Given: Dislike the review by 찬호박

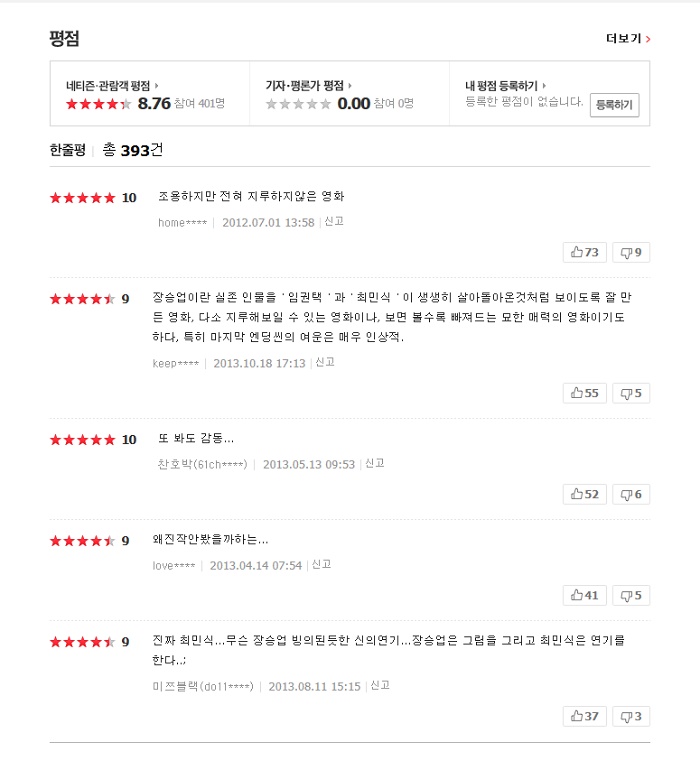Looking at the screenshot, I should tap(631, 494).
